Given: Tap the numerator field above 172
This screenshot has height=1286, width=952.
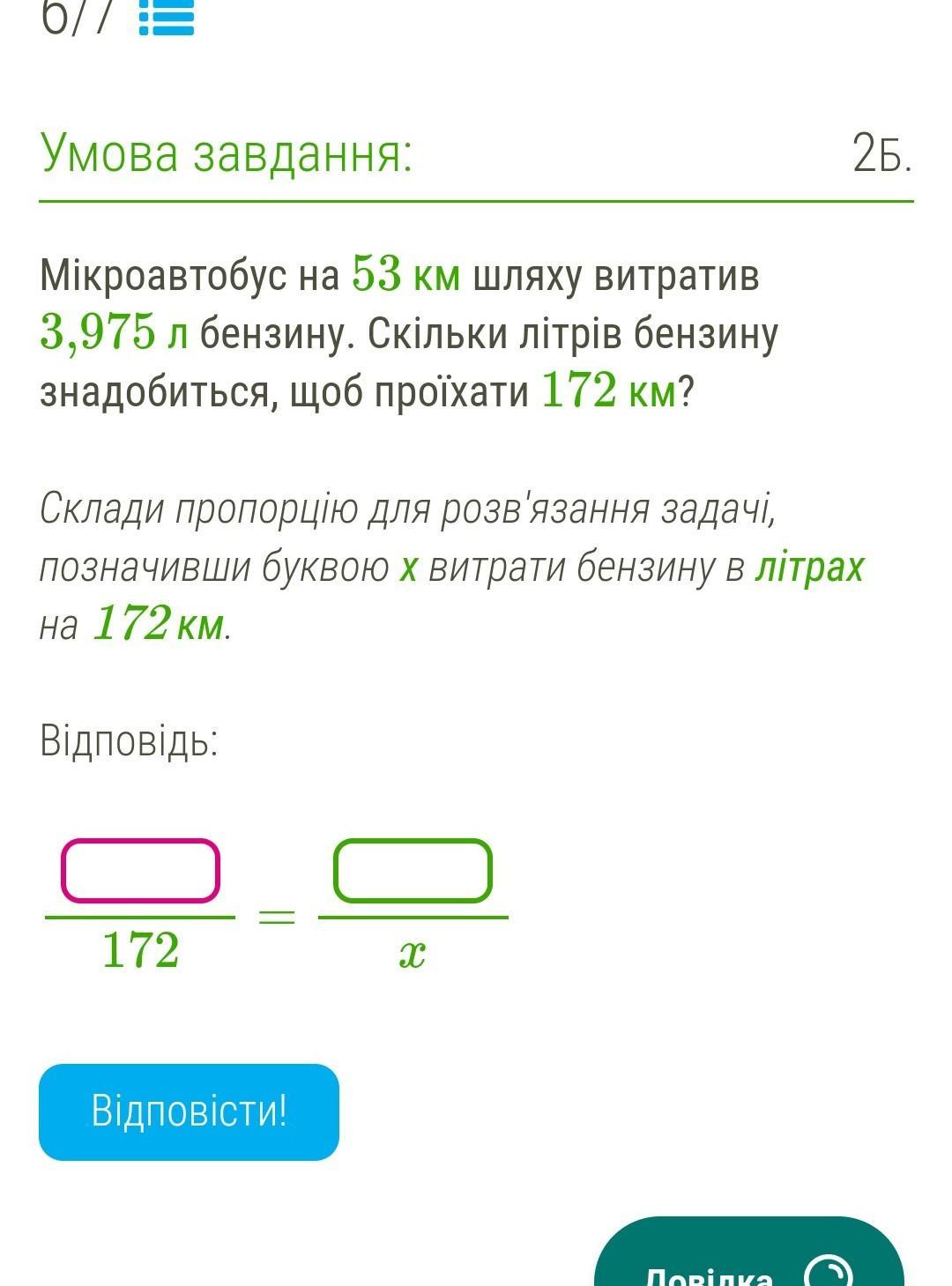Looking at the screenshot, I should pos(140,871).
